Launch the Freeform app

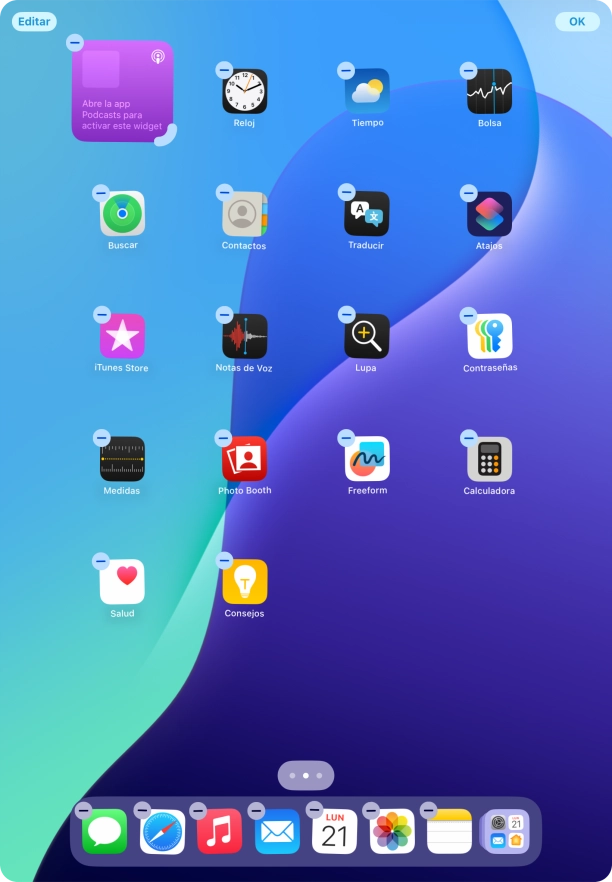(367, 459)
